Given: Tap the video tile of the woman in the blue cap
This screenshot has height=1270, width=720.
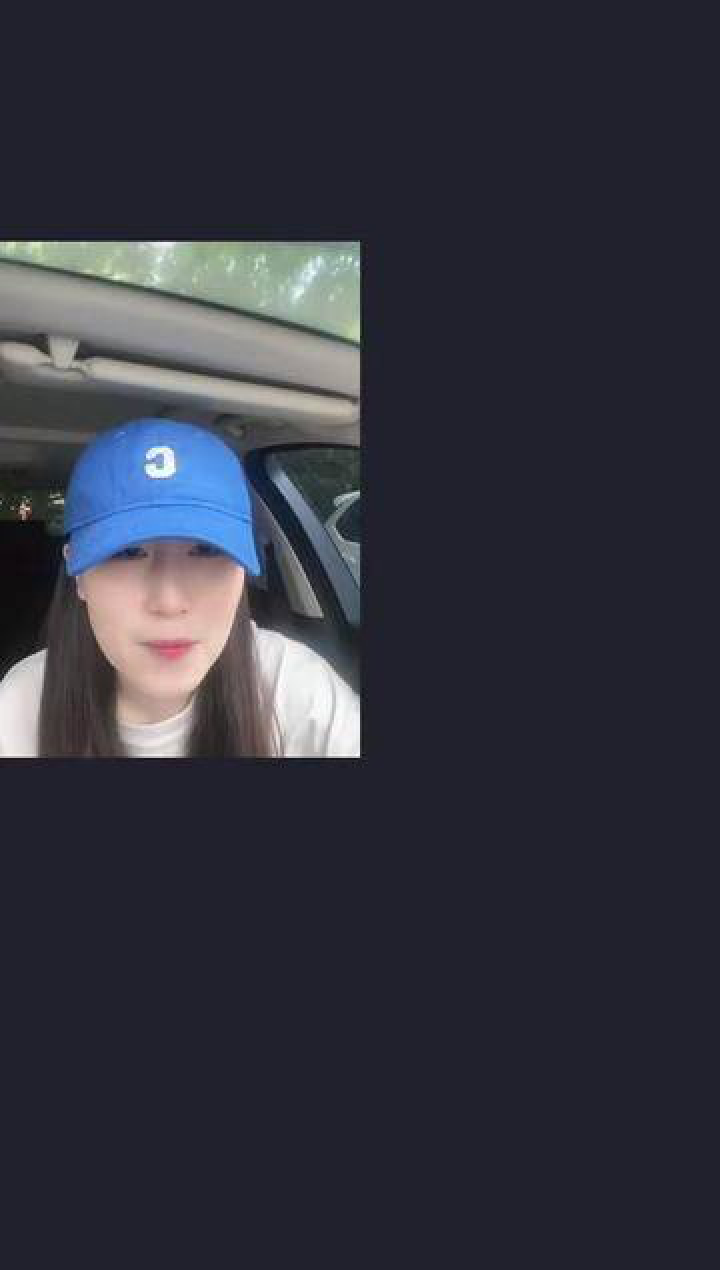Looking at the screenshot, I should pos(180,499).
